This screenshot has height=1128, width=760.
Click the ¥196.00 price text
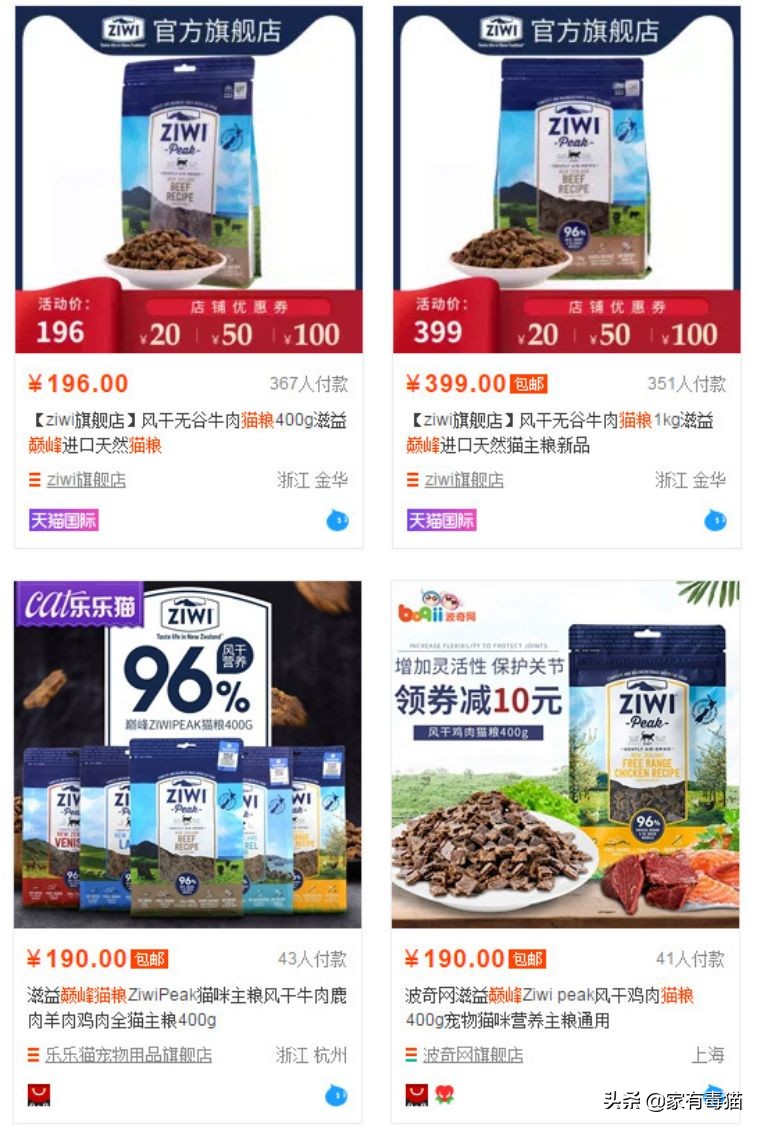pyautogui.click(x=77, y=383)
